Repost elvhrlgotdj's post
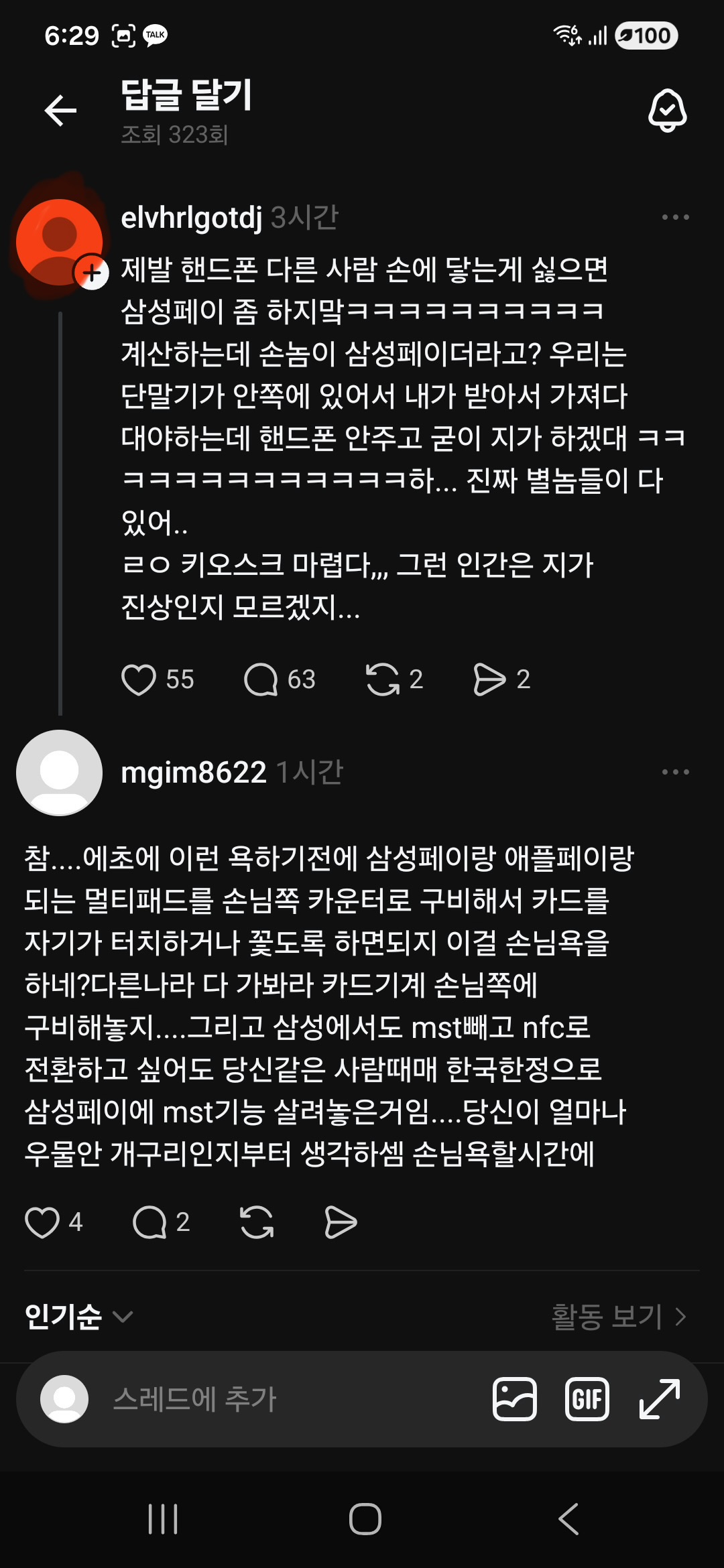The width and height of the screenshot is (724, 1568). tap(382, 679)
